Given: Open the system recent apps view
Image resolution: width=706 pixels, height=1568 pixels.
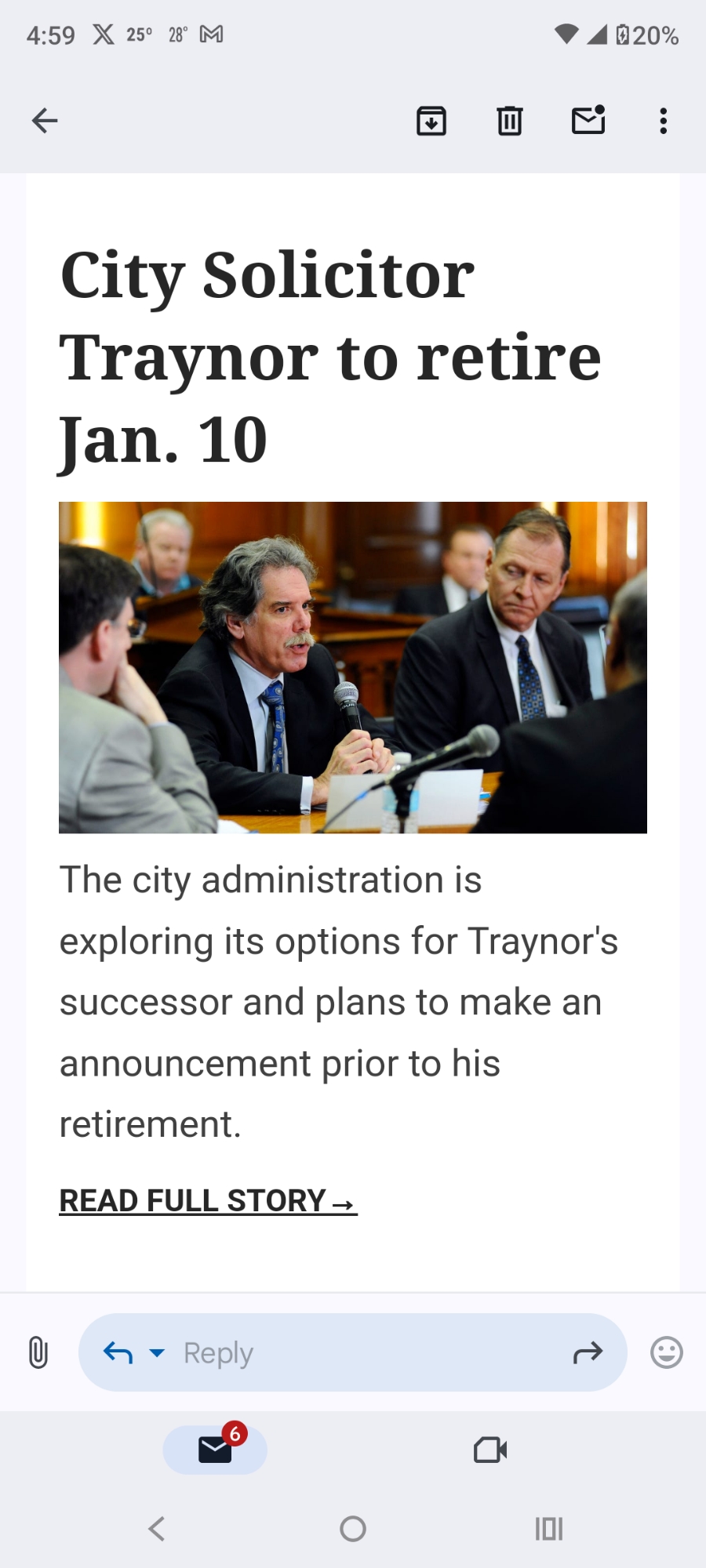Looking at the screenshot, I should tap(548, 1528).
